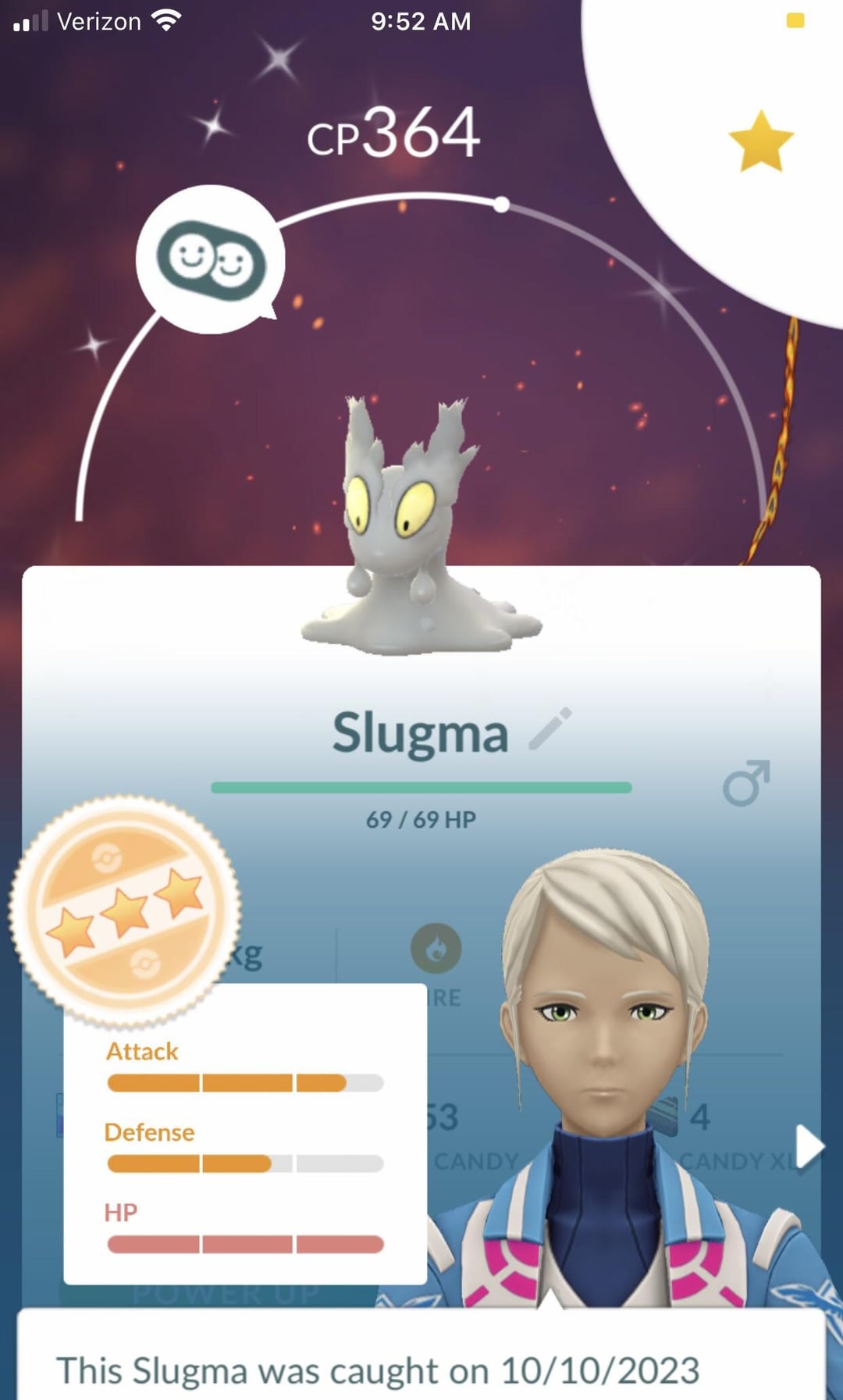Rename Slugma with the pencil icon

pyautogui.click(x=550, y=730)
